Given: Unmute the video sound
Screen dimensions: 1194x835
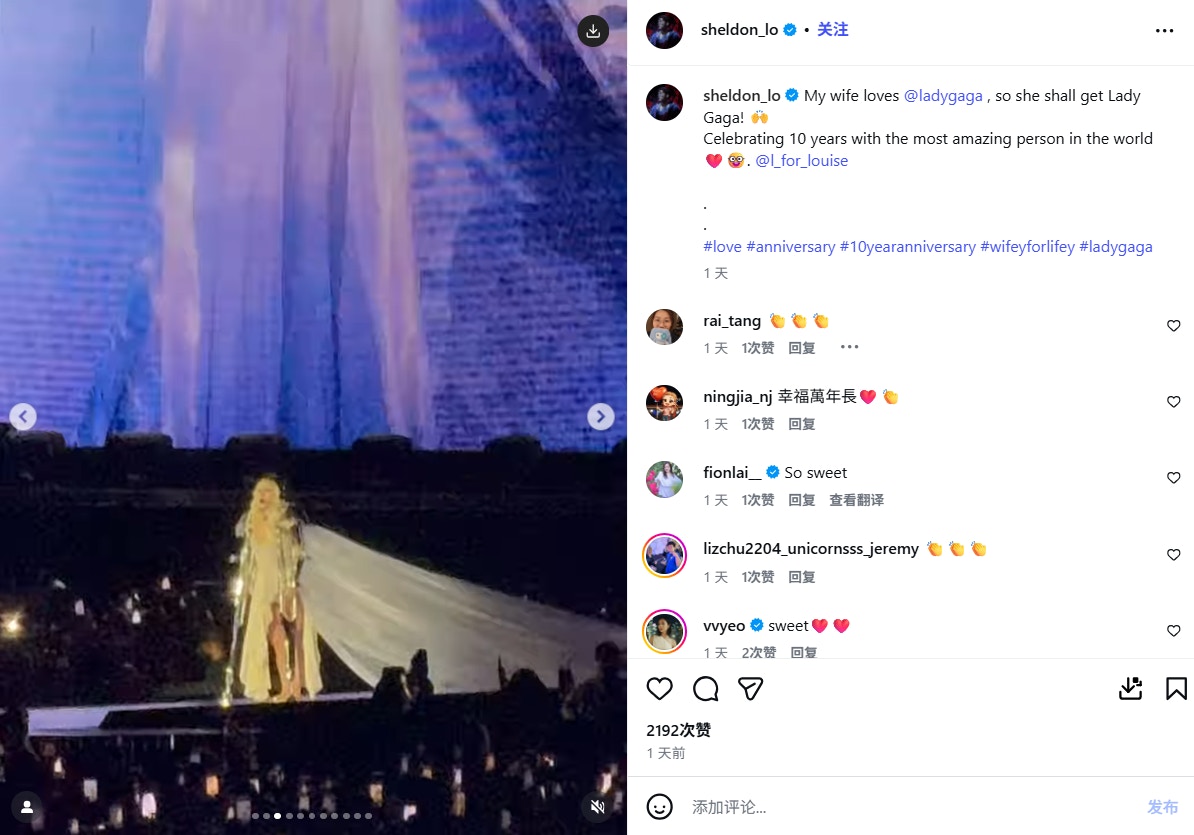Looking at the screenshot, I should [597, 806].
